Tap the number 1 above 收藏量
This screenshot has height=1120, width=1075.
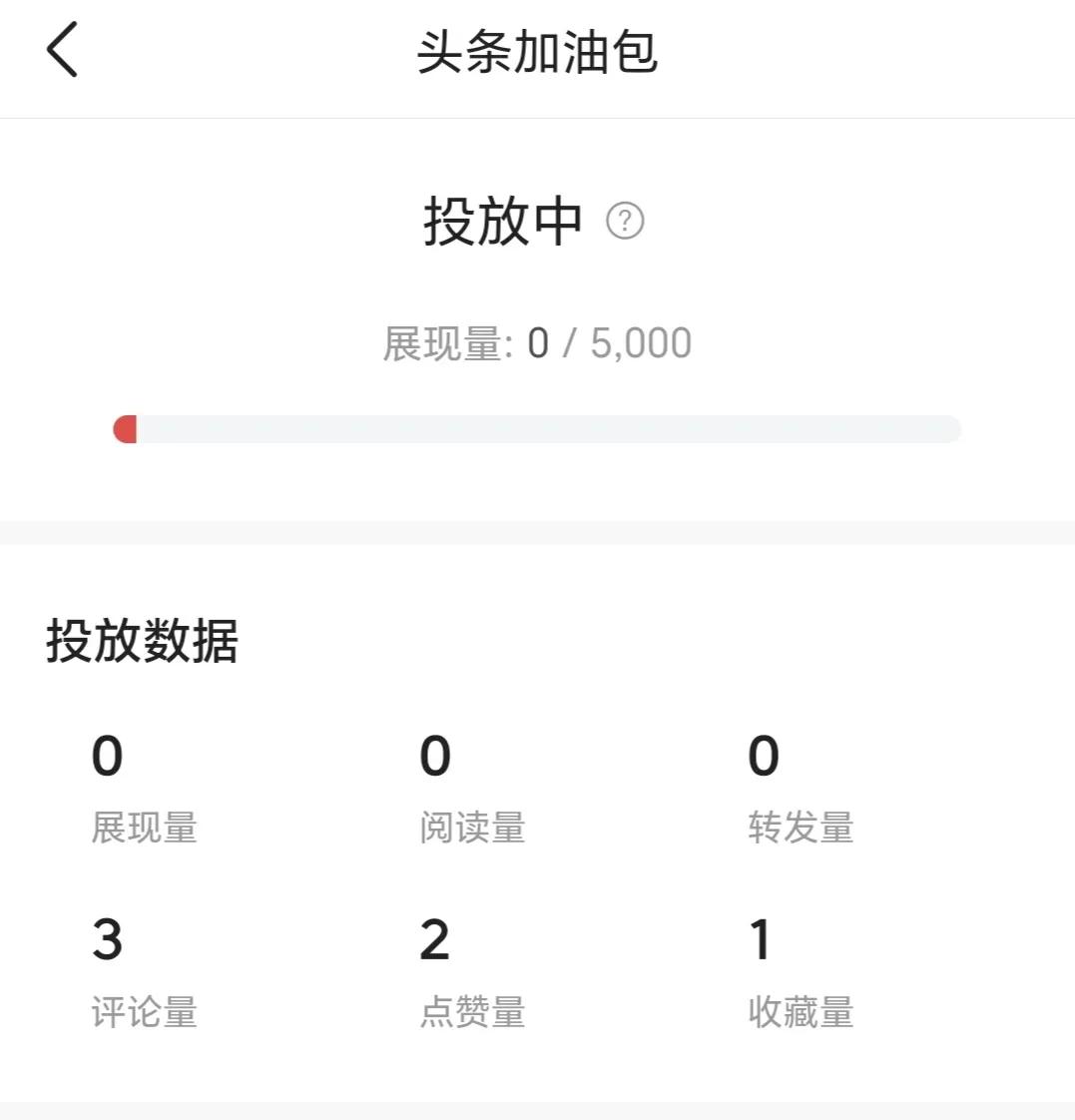click(x=761, y=938)
